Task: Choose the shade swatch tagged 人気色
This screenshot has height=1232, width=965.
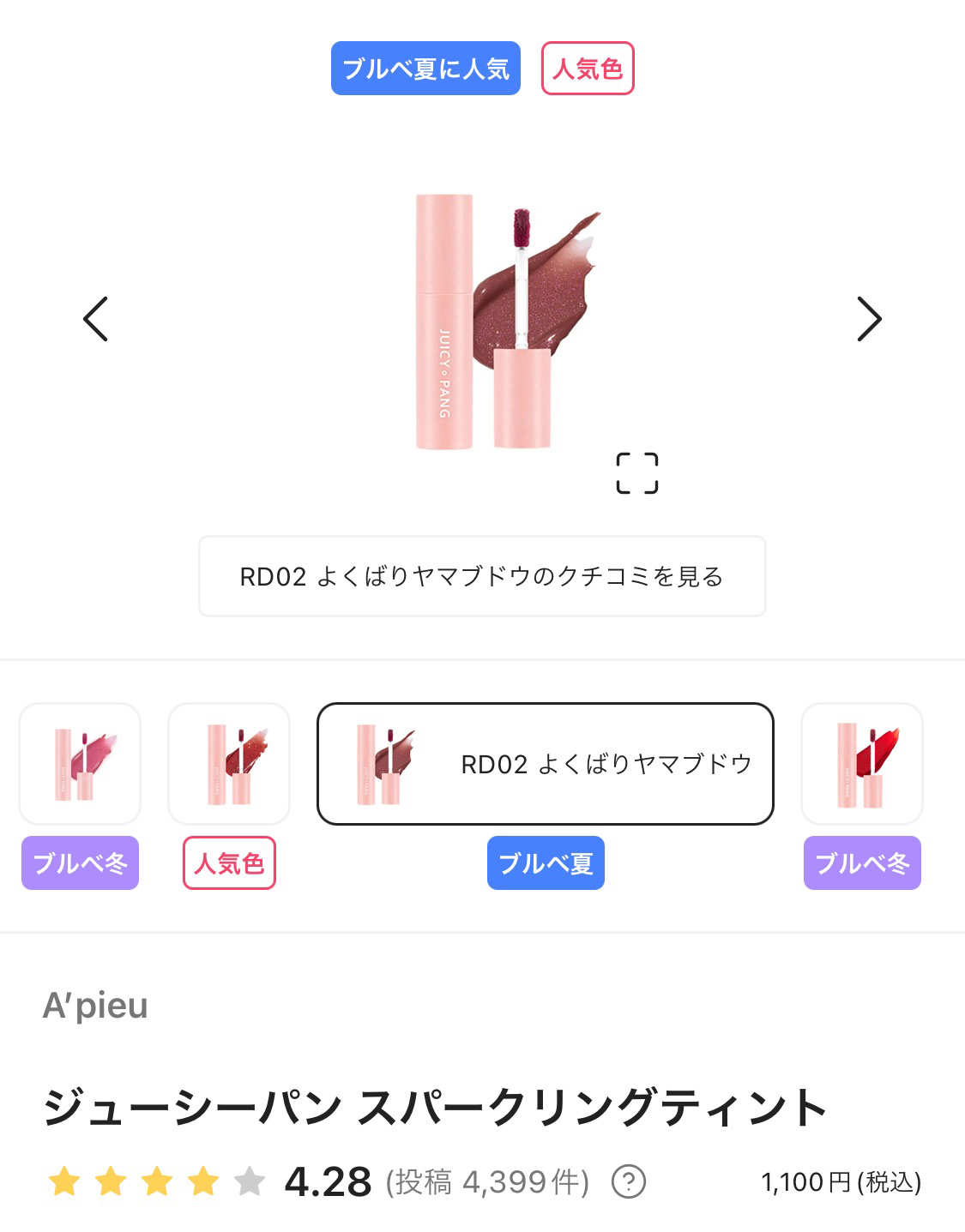Action: 229,764
